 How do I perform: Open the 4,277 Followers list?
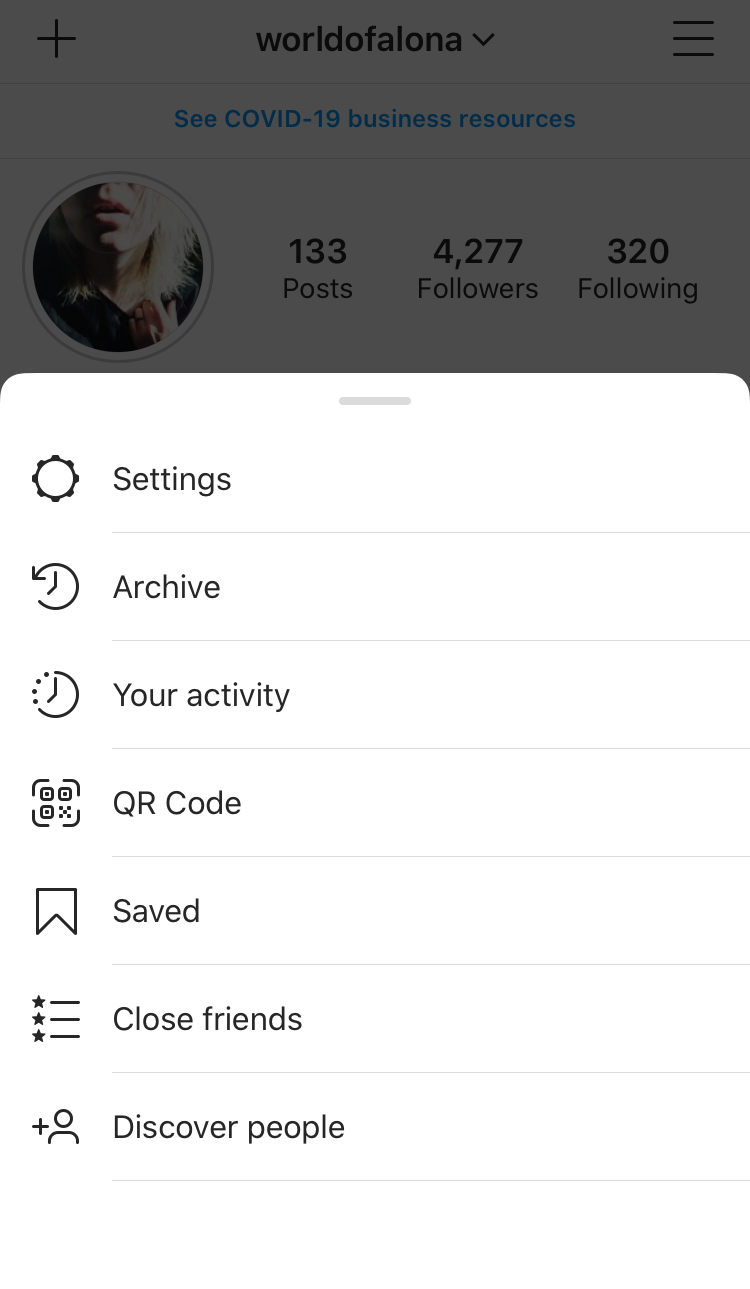click(478, 268)
